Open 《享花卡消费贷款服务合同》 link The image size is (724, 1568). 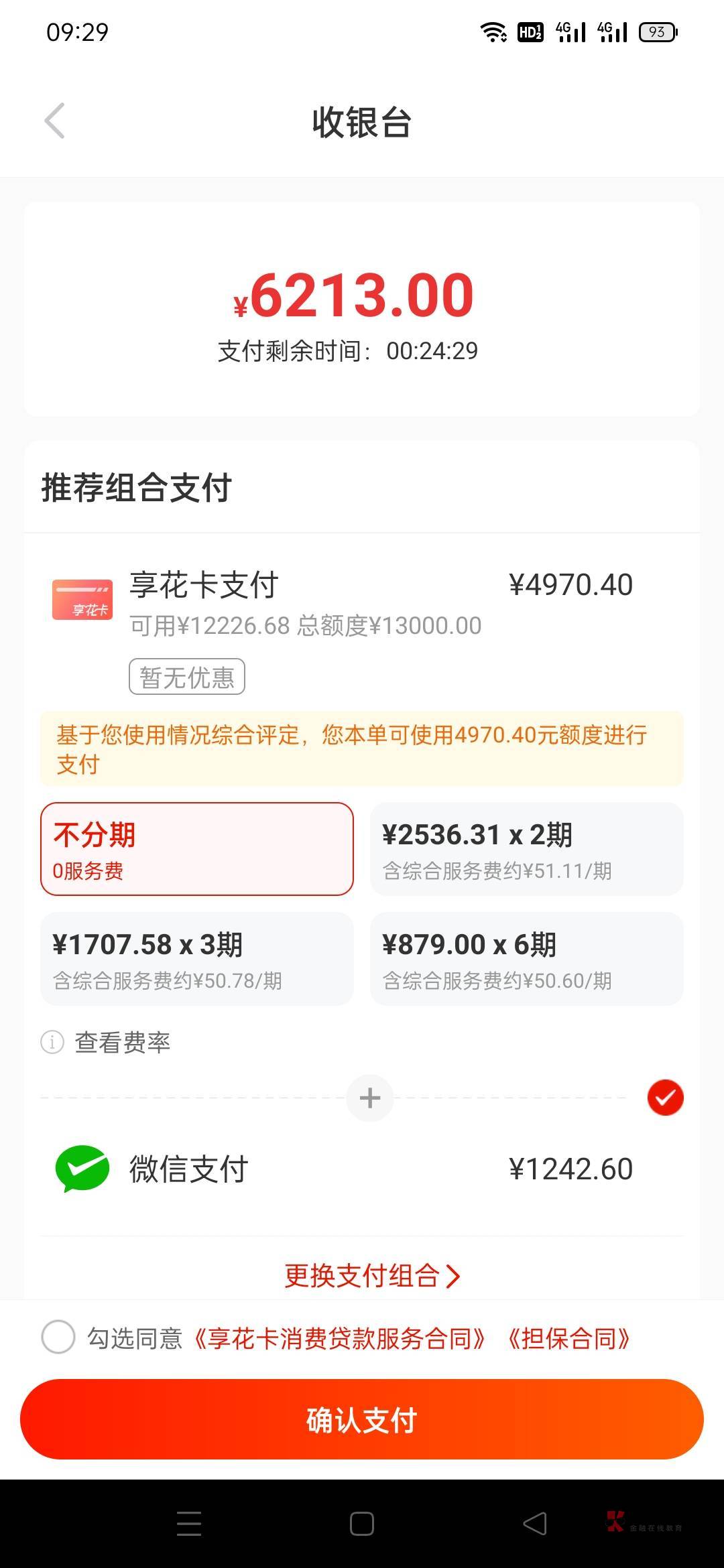click(339, 1338)
